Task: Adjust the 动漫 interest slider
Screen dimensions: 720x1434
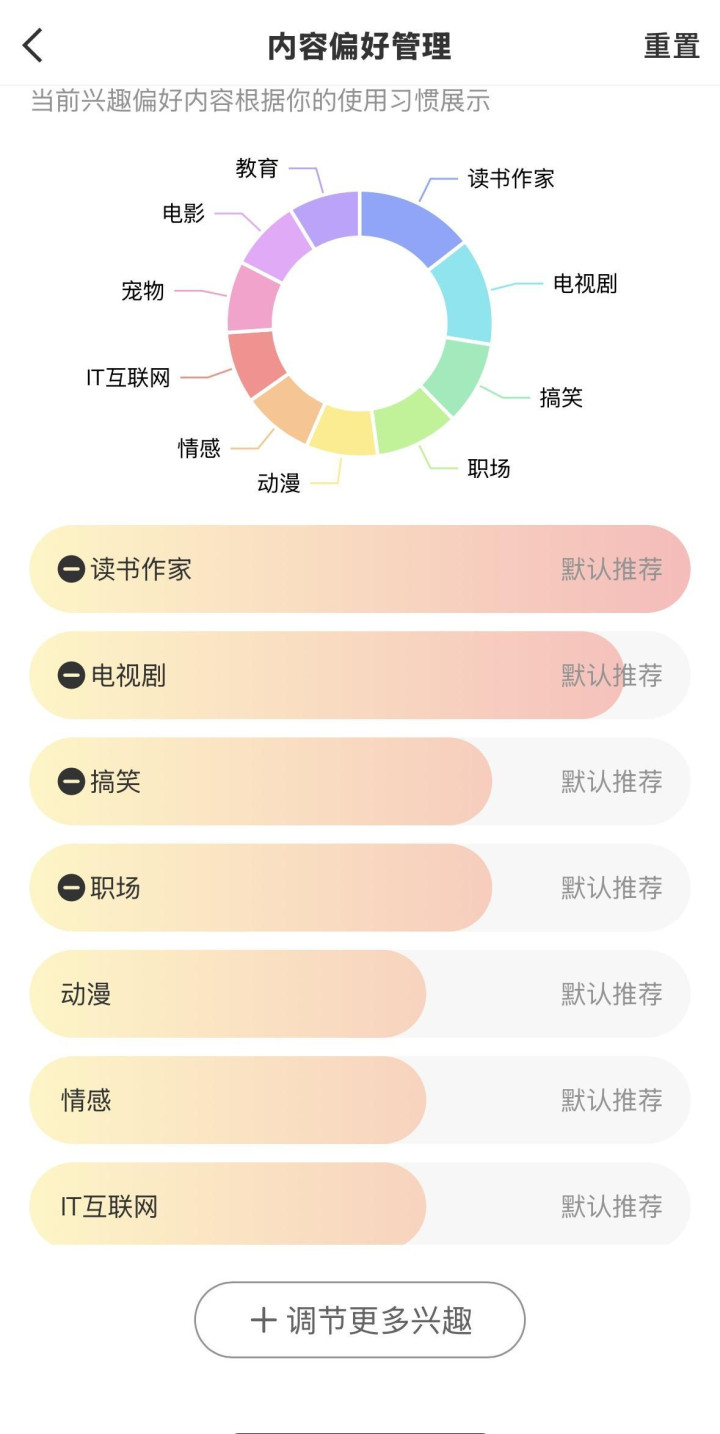Action: click(360, 994)
